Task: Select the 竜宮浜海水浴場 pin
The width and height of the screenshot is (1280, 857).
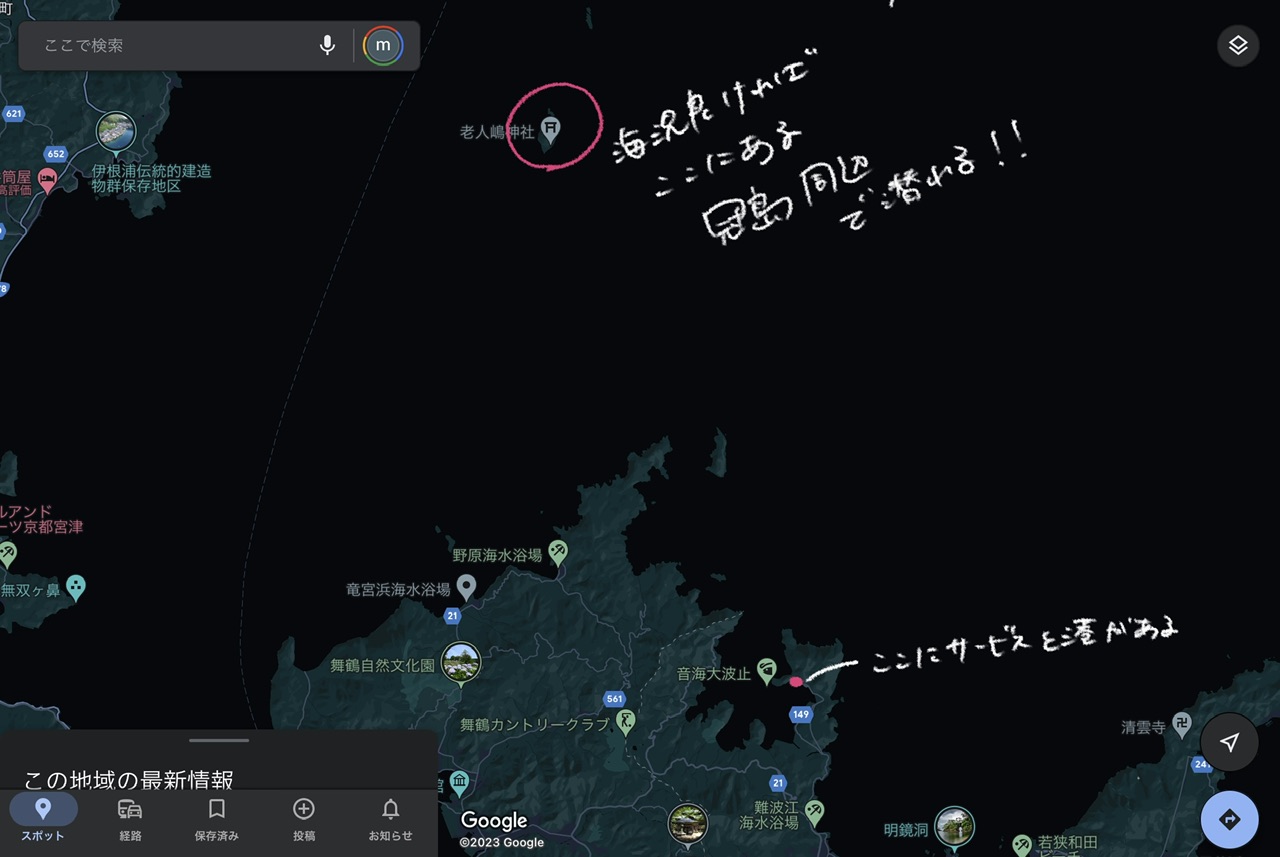Action: tap(466, 586)
